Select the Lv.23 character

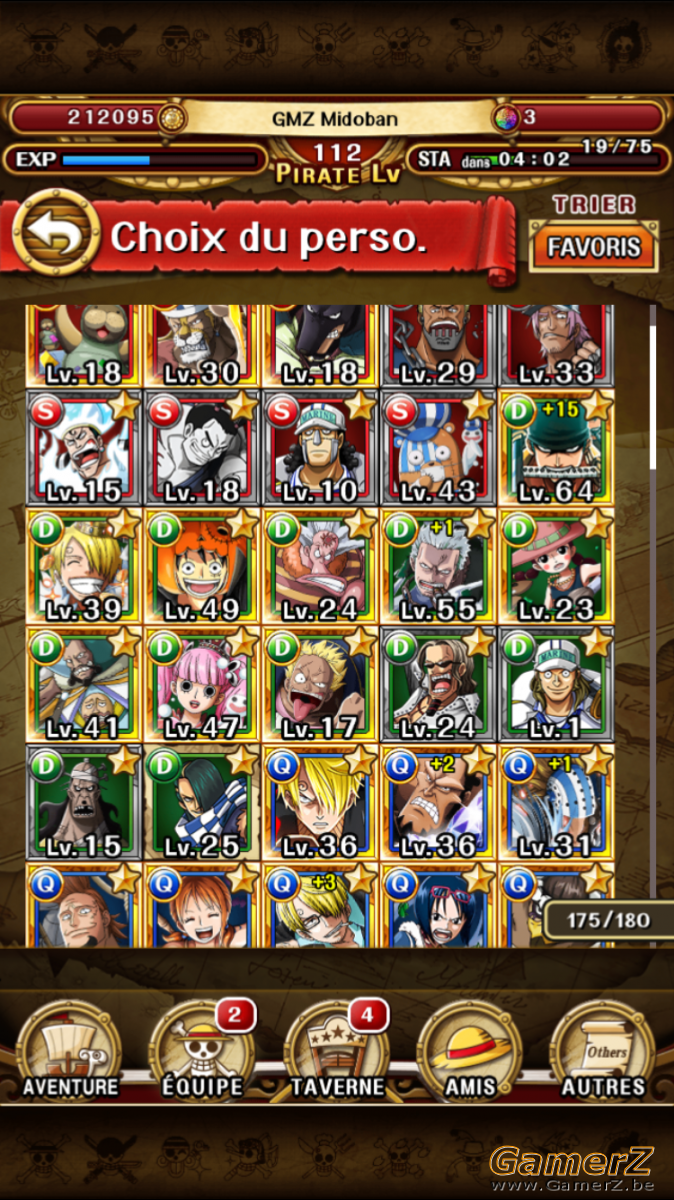coord(556,566)
